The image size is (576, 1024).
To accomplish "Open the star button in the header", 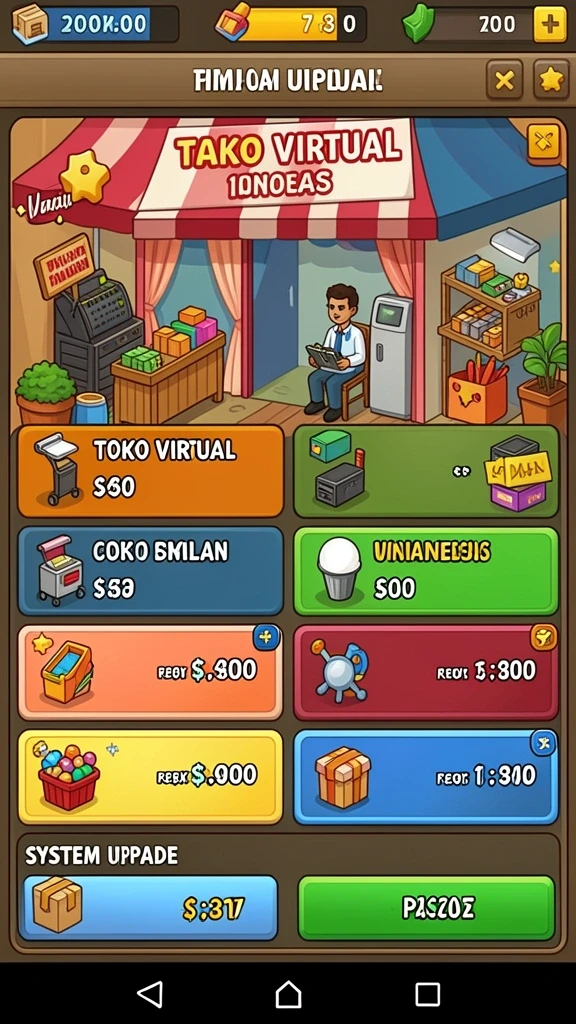I will pyautogui.click(x=551, y=80).
